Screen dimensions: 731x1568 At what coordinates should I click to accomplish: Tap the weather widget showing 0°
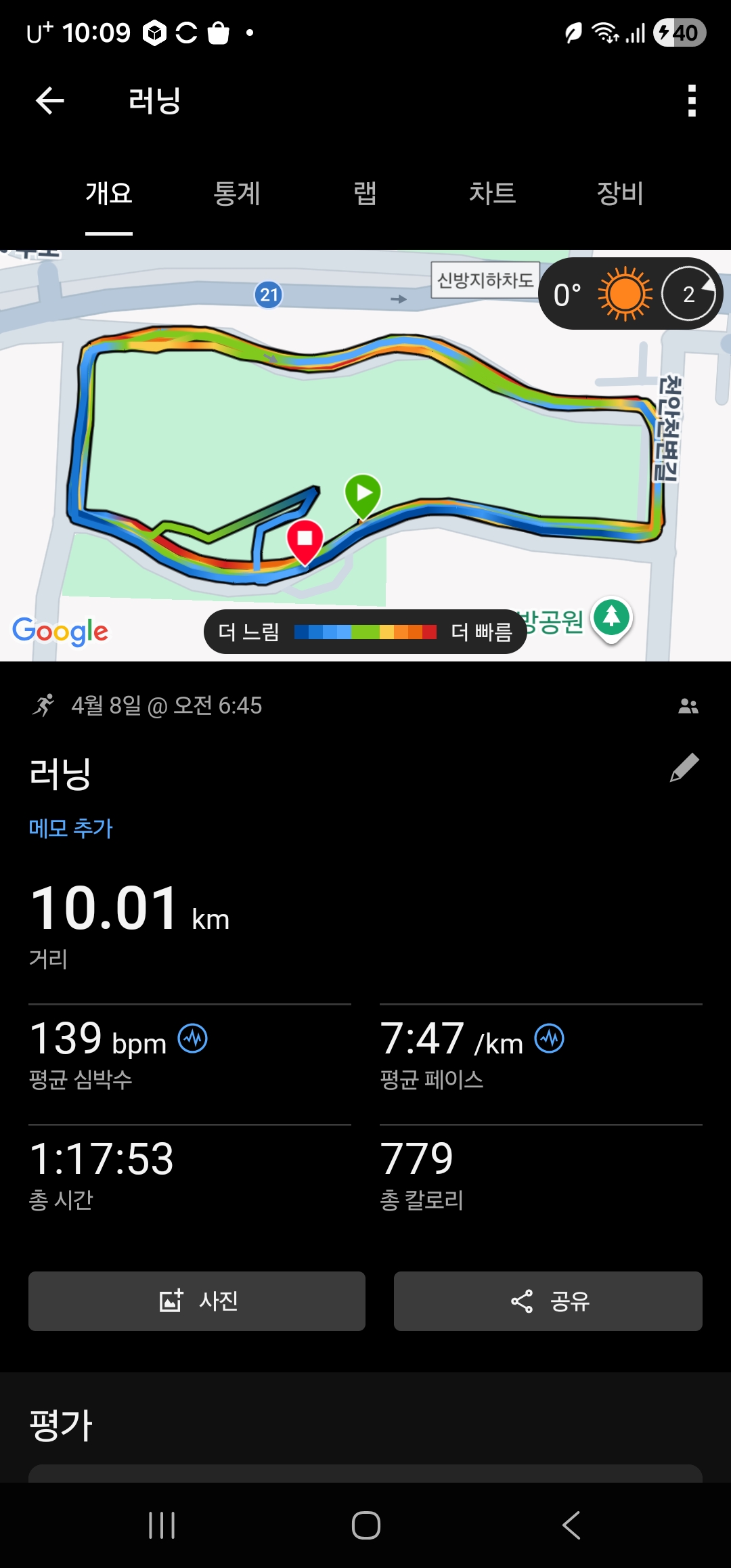[x=629, y=294]
